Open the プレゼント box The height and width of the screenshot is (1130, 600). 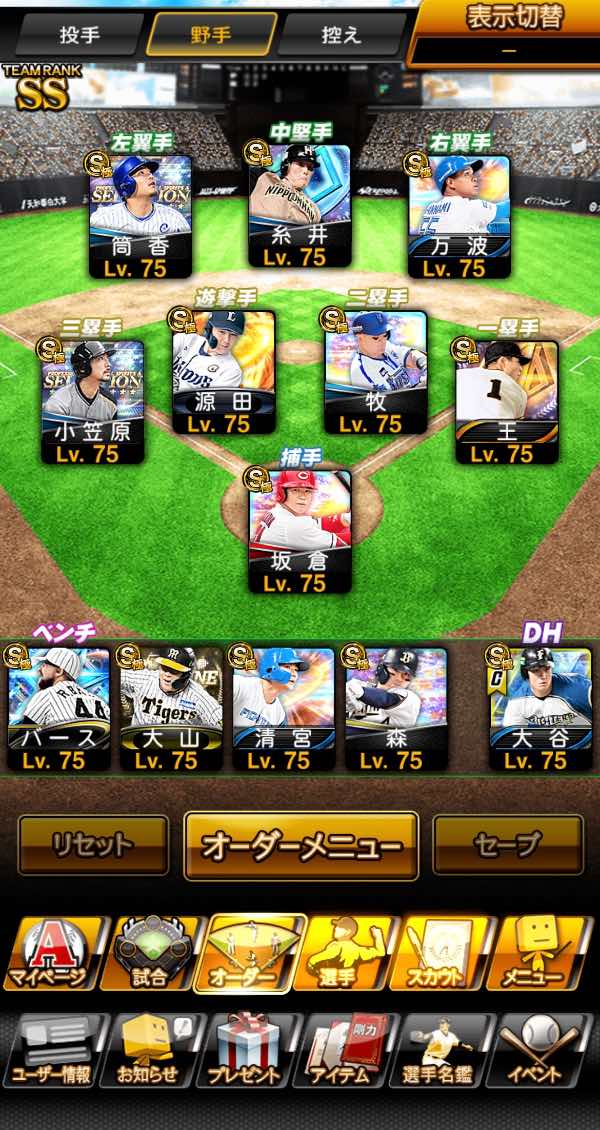pos(246,1049)
